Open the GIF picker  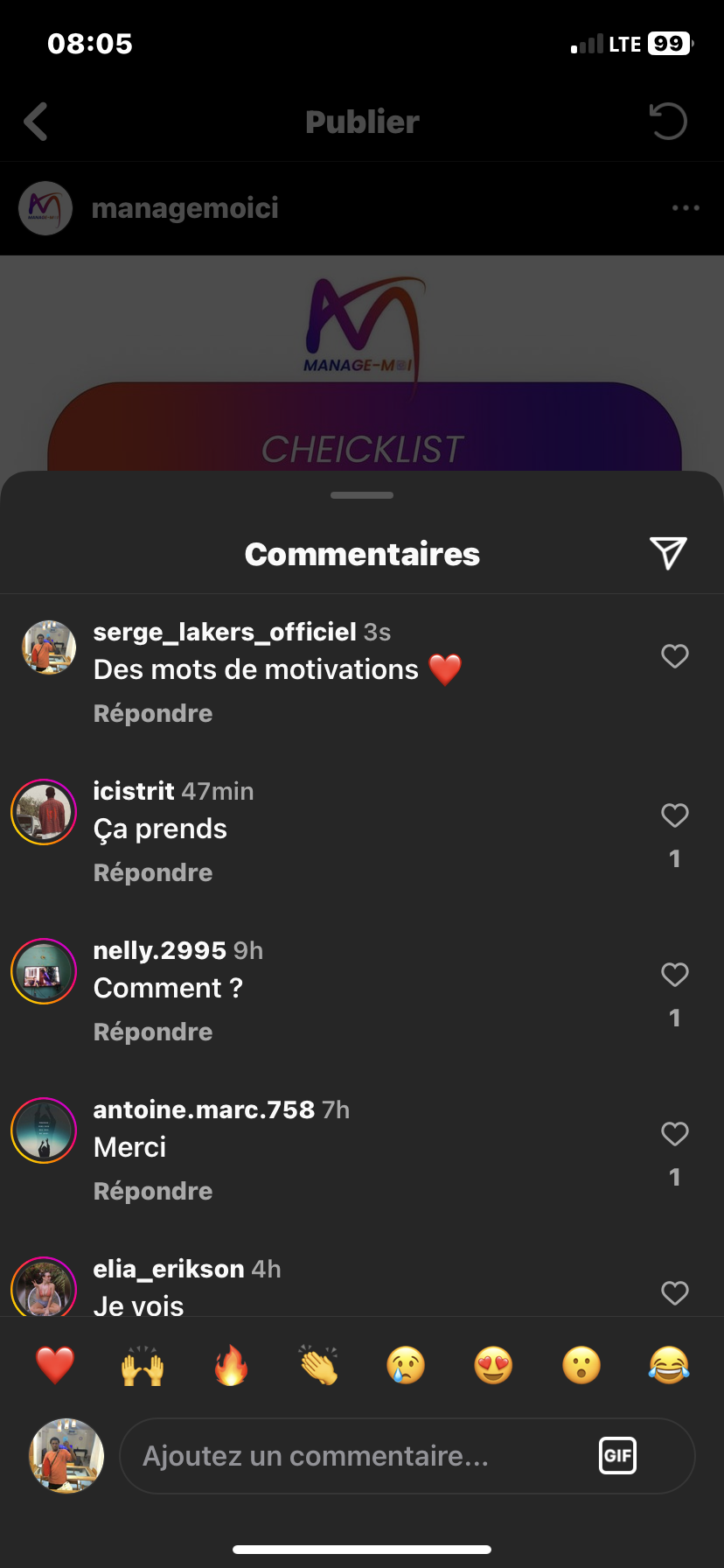617,1456
